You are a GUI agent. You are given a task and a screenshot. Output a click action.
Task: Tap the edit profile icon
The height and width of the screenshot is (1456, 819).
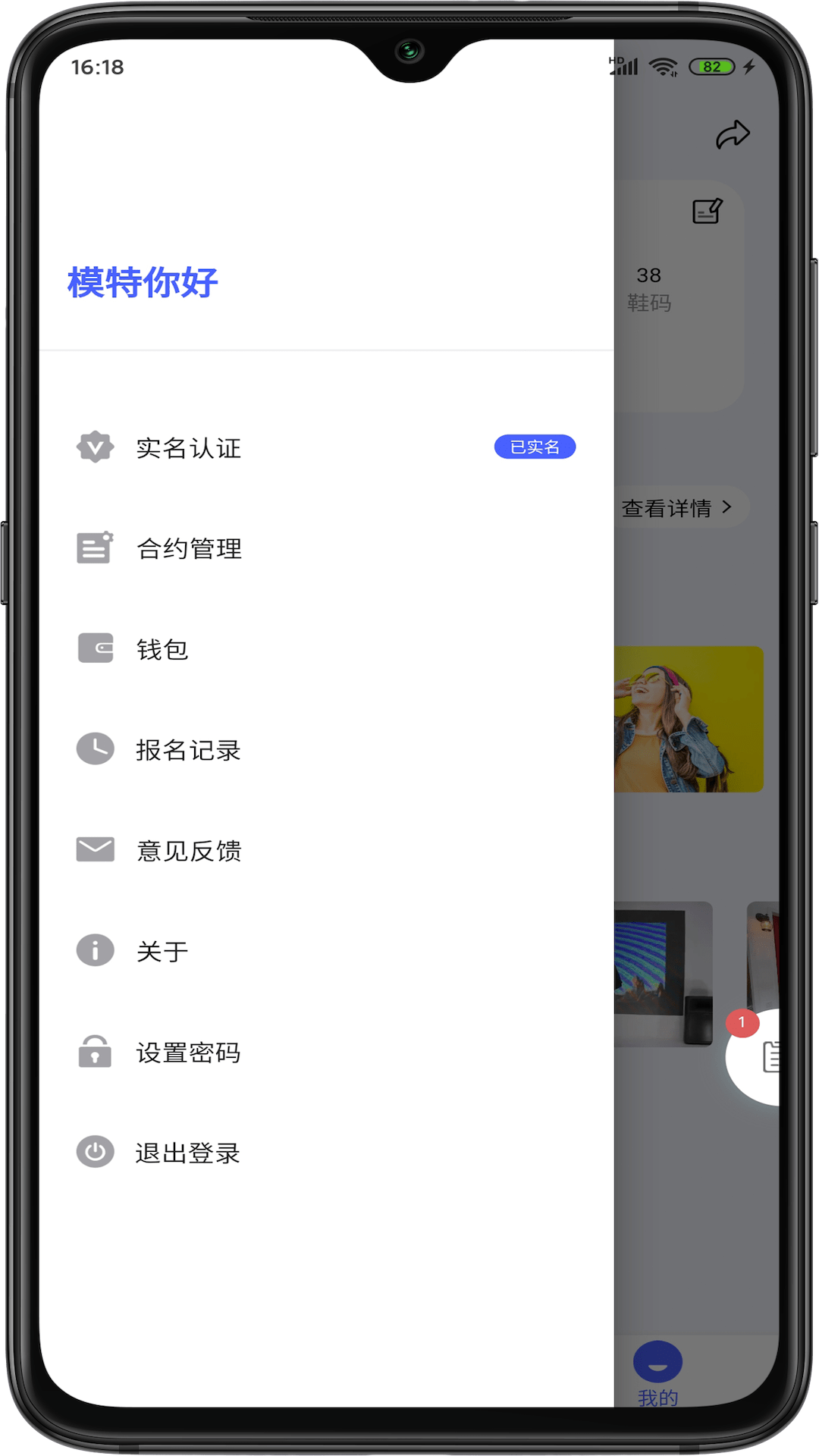click(x=707, y=212)
